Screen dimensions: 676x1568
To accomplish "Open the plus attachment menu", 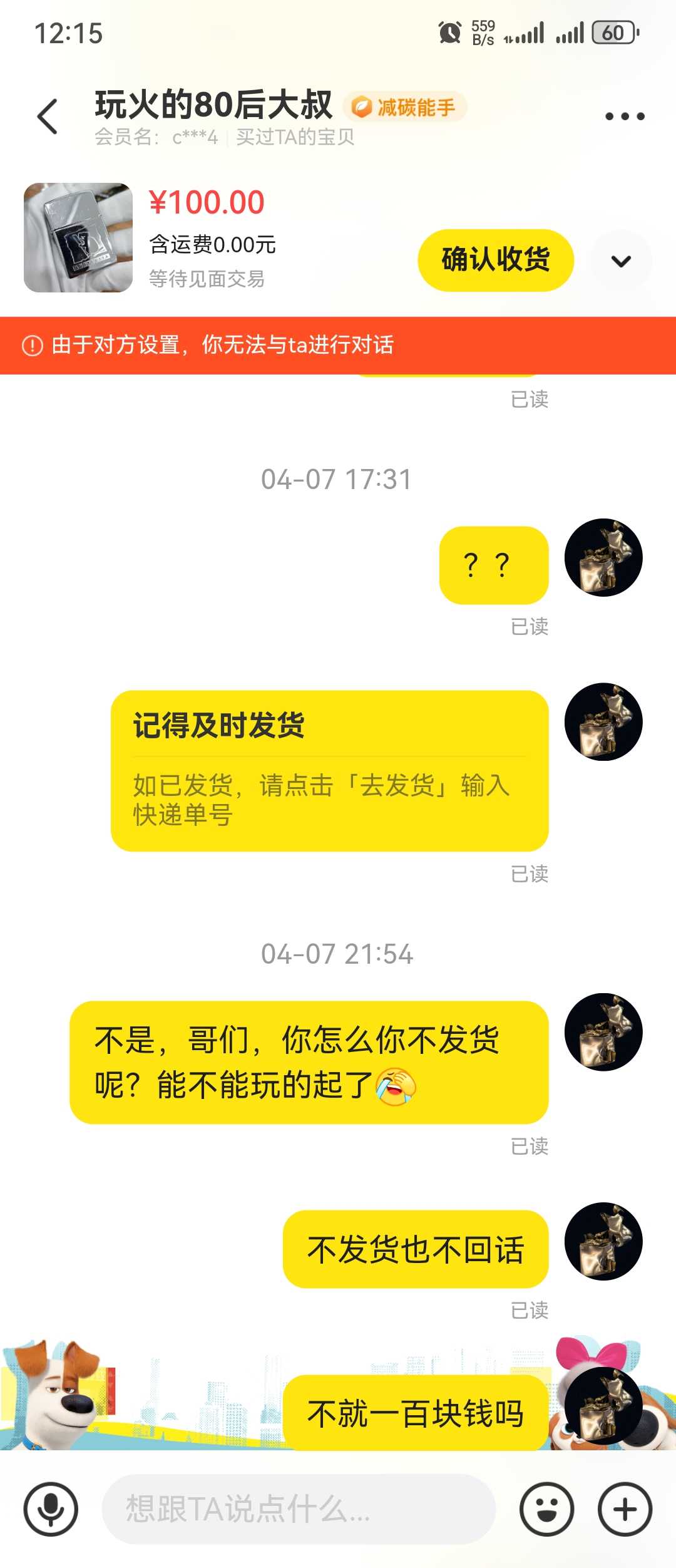I will coord(625,1509).
